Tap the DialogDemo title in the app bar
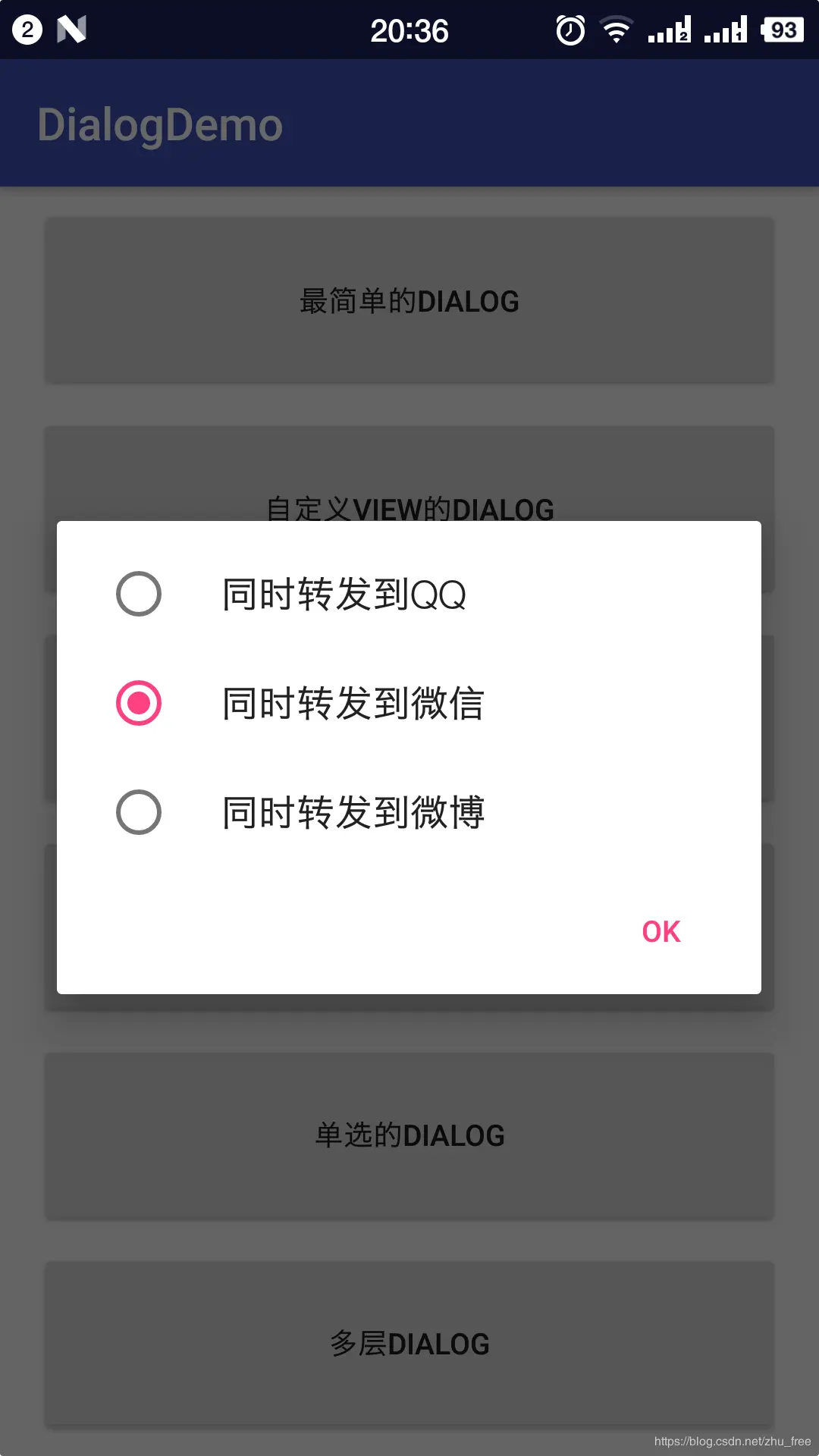819x1456 pixels. click(158, 124)
